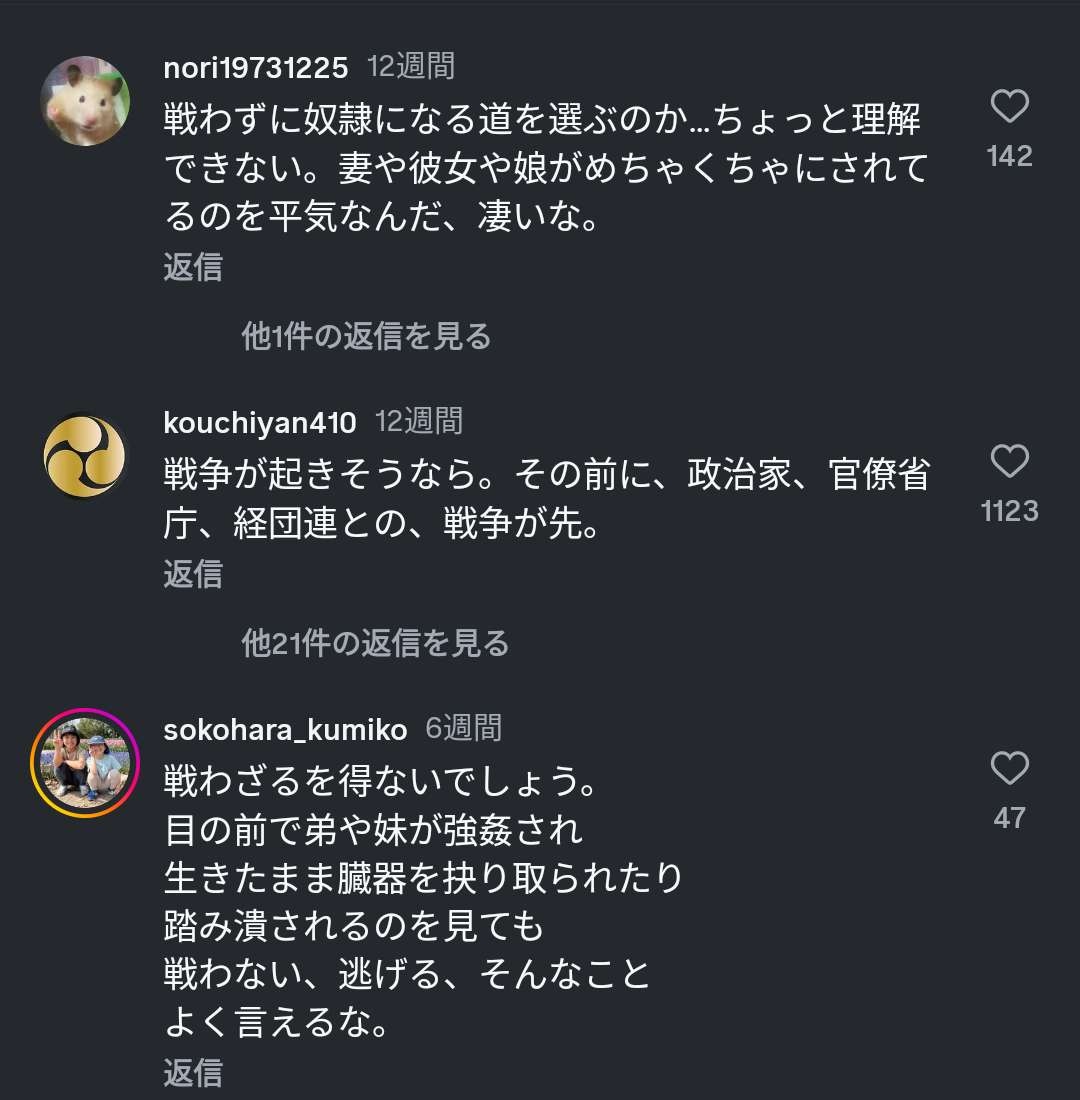This screenshot has width=1080, height=1100.
Task: Open username kouchiyan410 profile
Action: tap(260, 423)
